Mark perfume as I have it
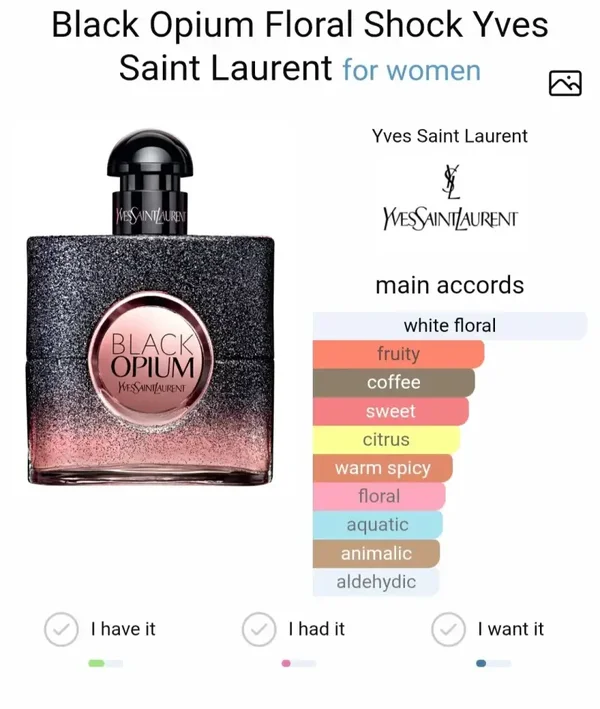 62,629
